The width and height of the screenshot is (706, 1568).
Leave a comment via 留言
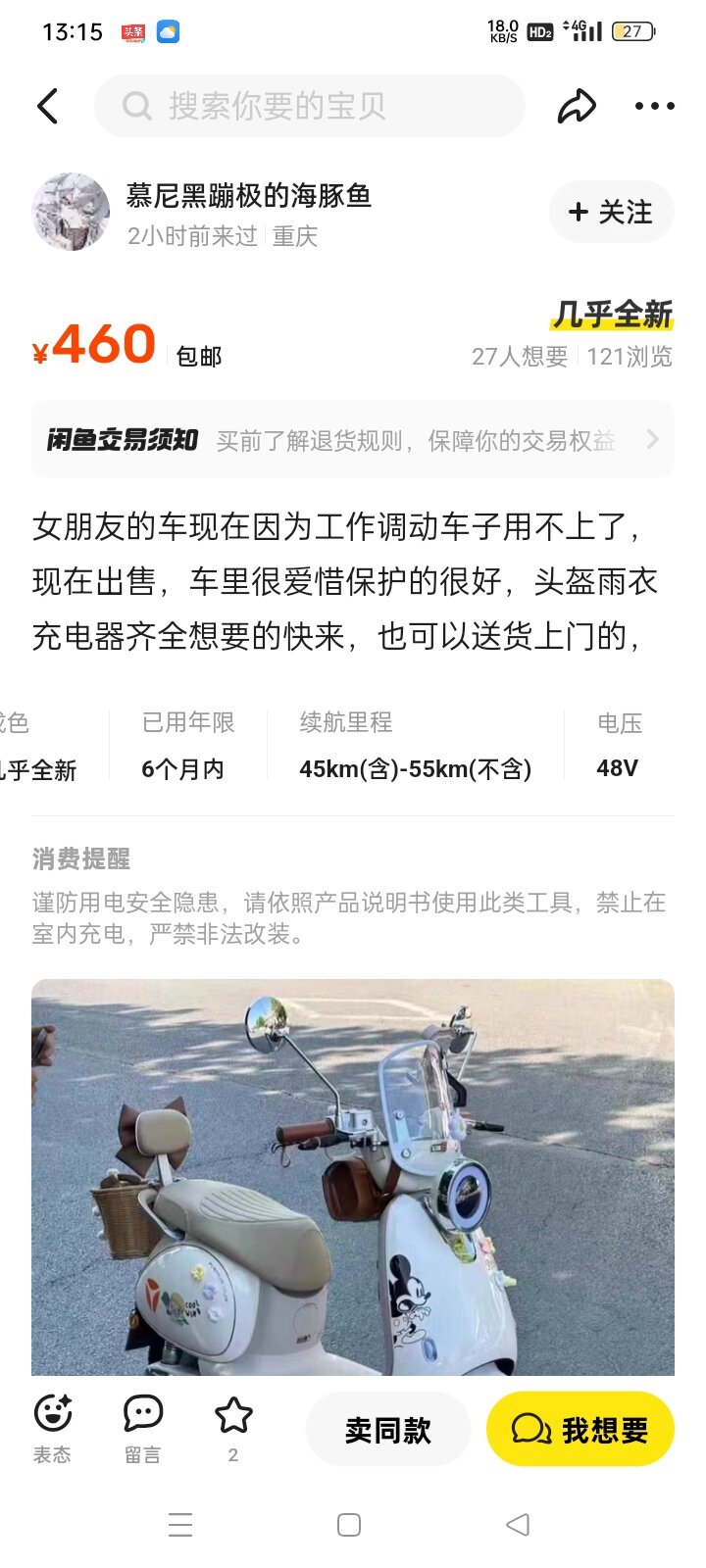coord(143,1427)
